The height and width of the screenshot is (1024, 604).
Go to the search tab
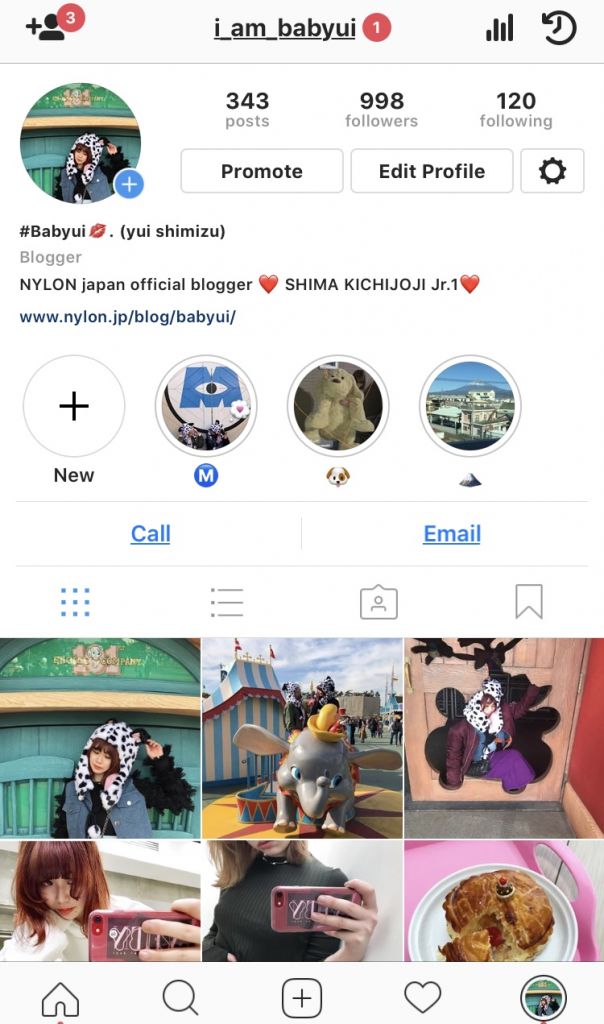[180, 997]
